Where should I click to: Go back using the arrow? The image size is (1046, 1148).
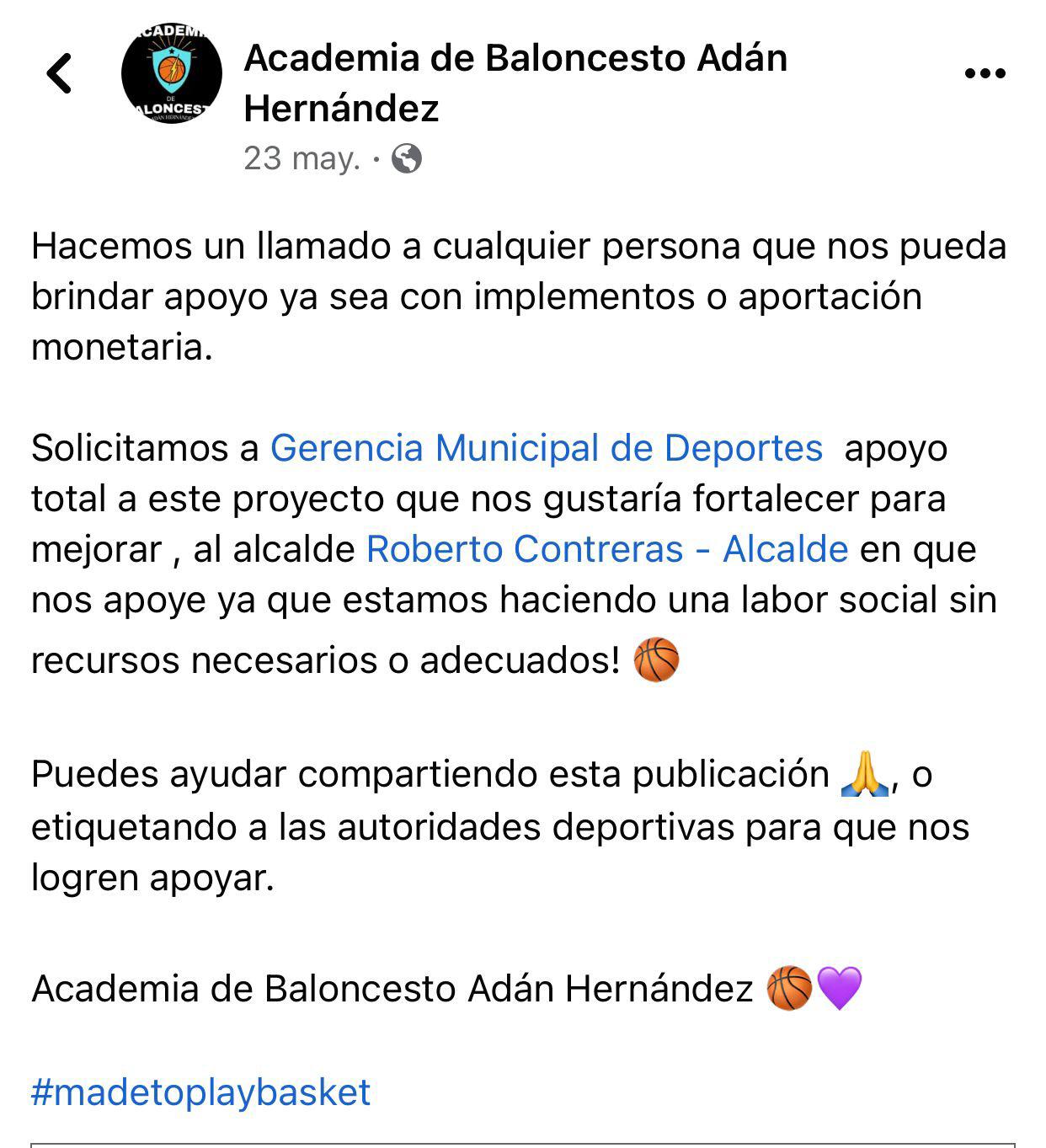coord(59,73)
